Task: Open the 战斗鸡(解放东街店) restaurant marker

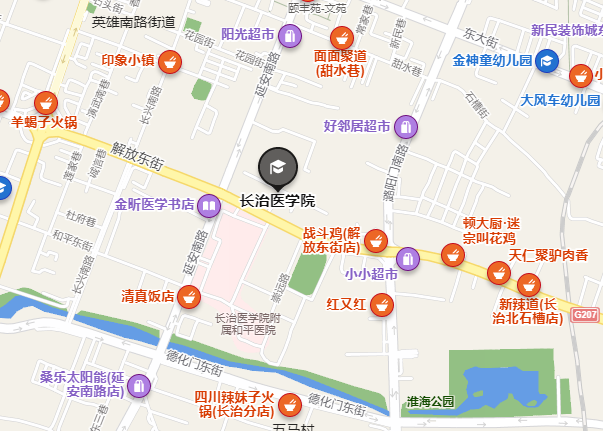Action: tap(376, 240)
